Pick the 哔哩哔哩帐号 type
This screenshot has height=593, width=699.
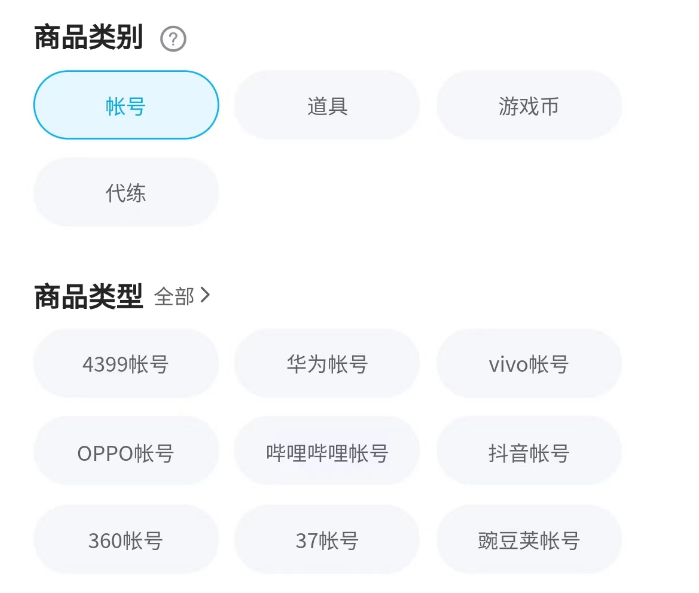point(327,452)
